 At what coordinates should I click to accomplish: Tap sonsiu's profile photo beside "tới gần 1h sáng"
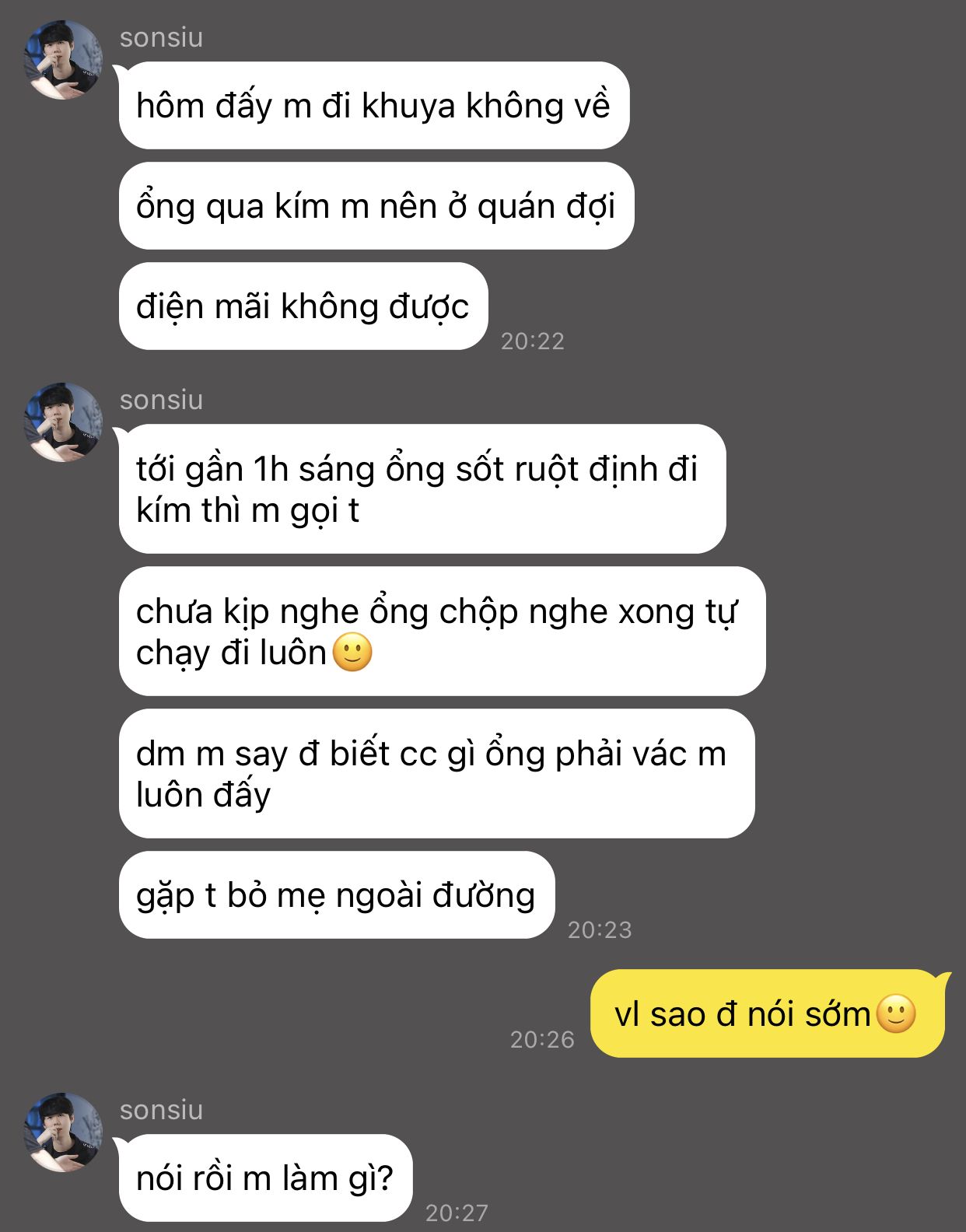pos(64,422)
